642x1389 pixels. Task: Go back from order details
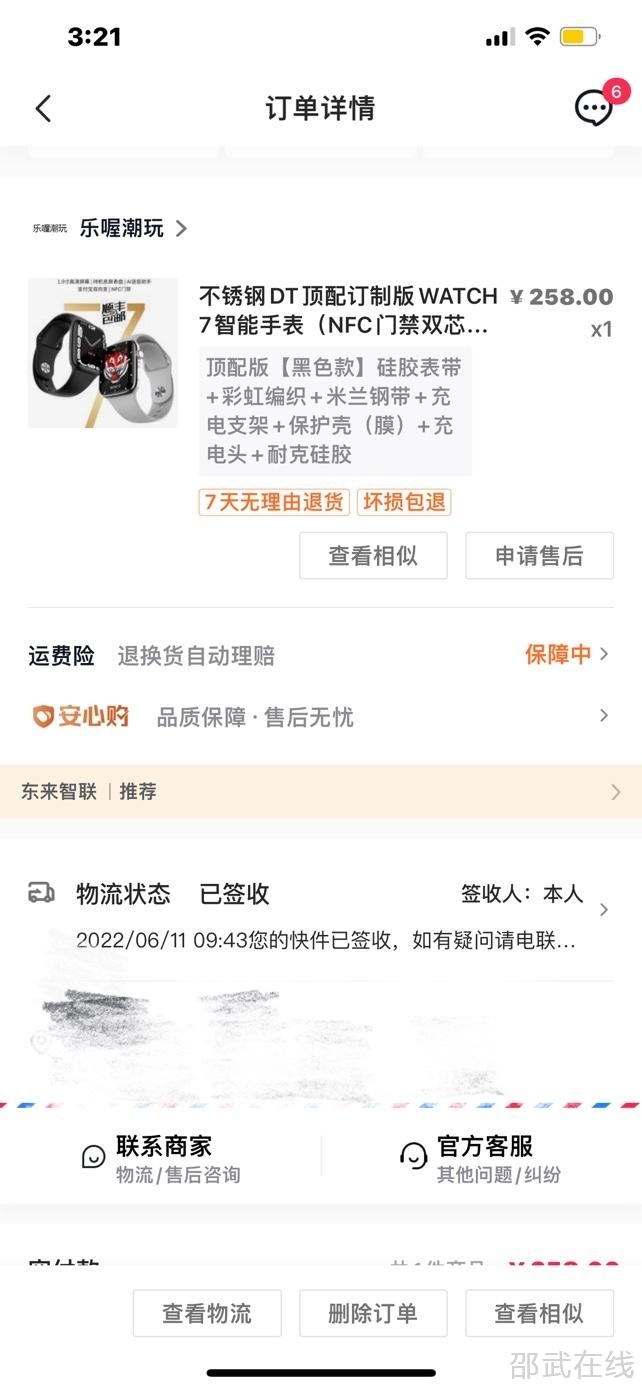(x=43, y=108)
